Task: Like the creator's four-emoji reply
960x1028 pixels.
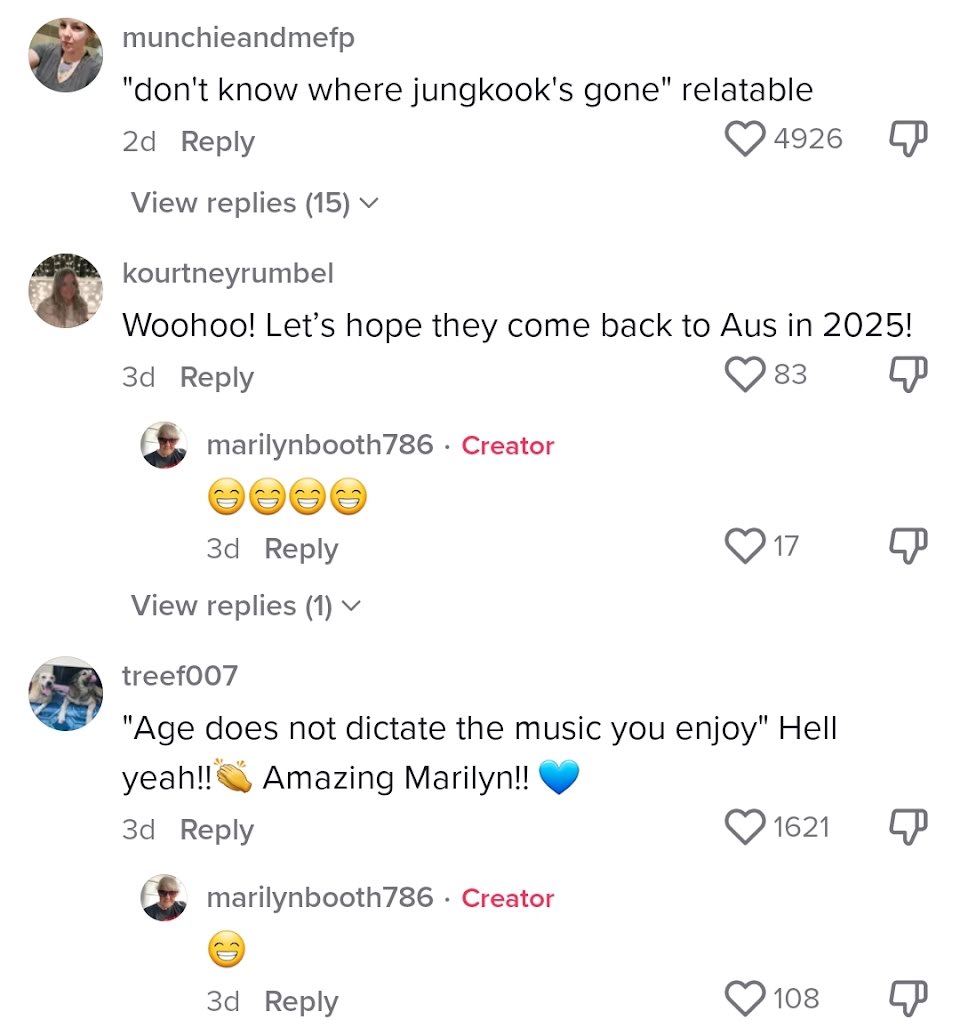Action: pyautogui.click(x=745, y=546)
